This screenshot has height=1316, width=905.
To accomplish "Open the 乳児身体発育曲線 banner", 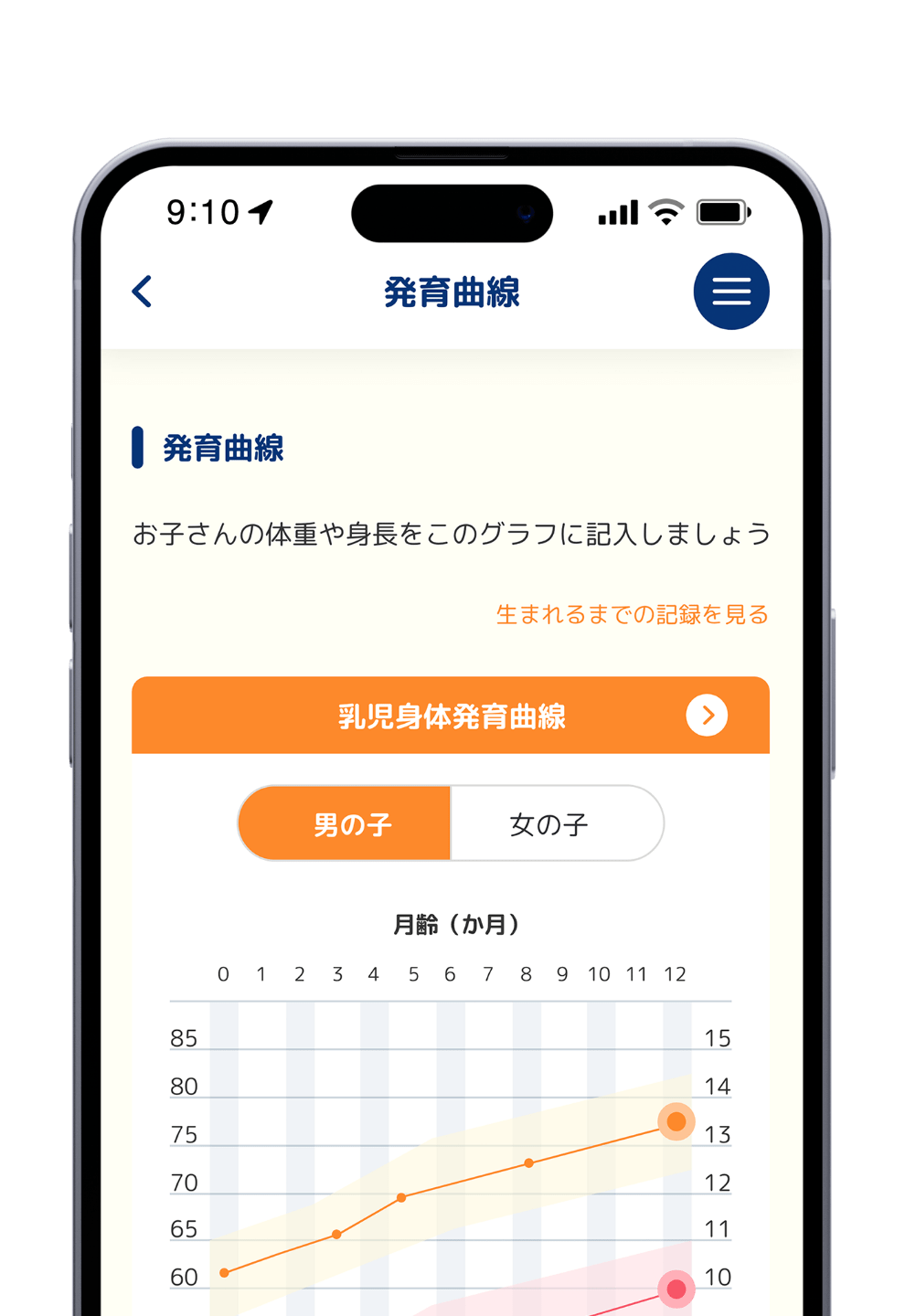I will (x=451, y=716).
